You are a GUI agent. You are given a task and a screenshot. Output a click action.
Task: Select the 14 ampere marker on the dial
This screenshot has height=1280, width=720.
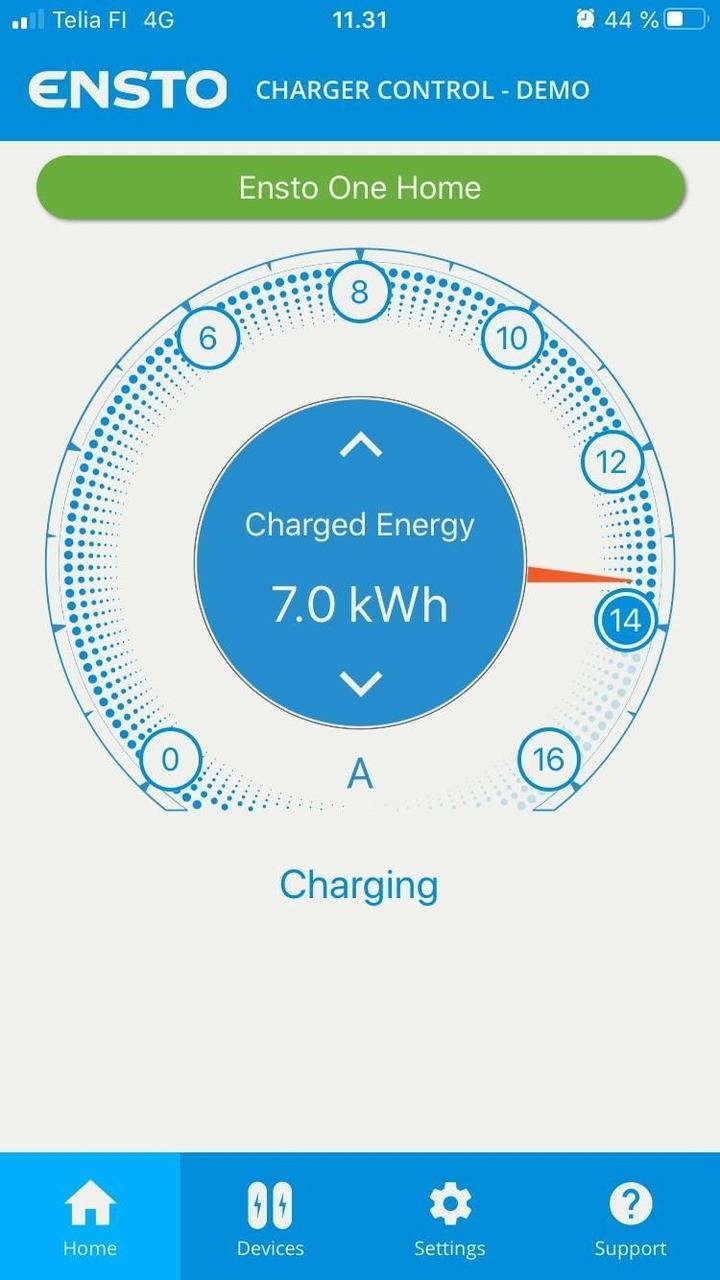click(x=625, y=619)
